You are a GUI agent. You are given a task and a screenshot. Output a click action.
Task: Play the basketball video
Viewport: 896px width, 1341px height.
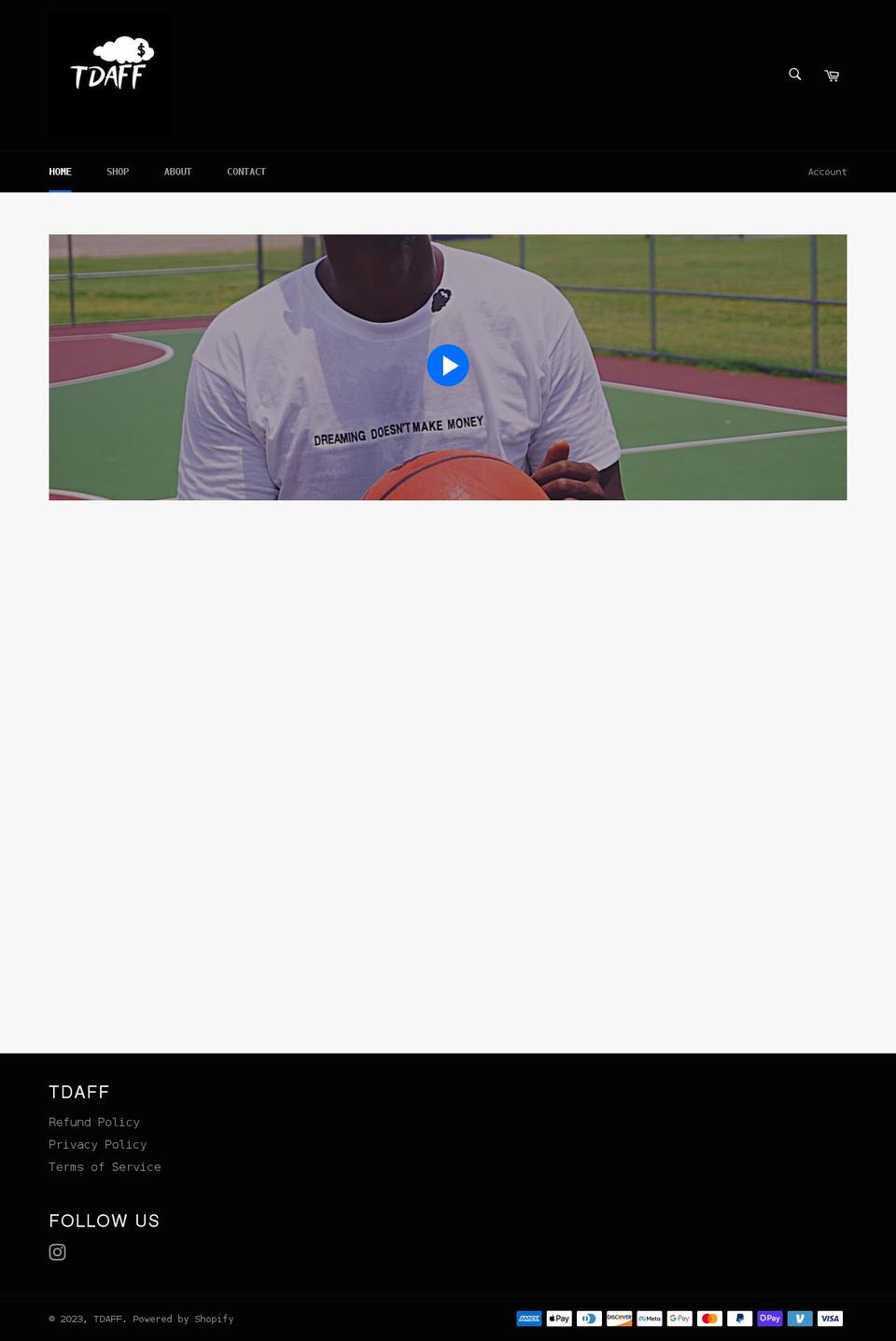coord(448,365)
